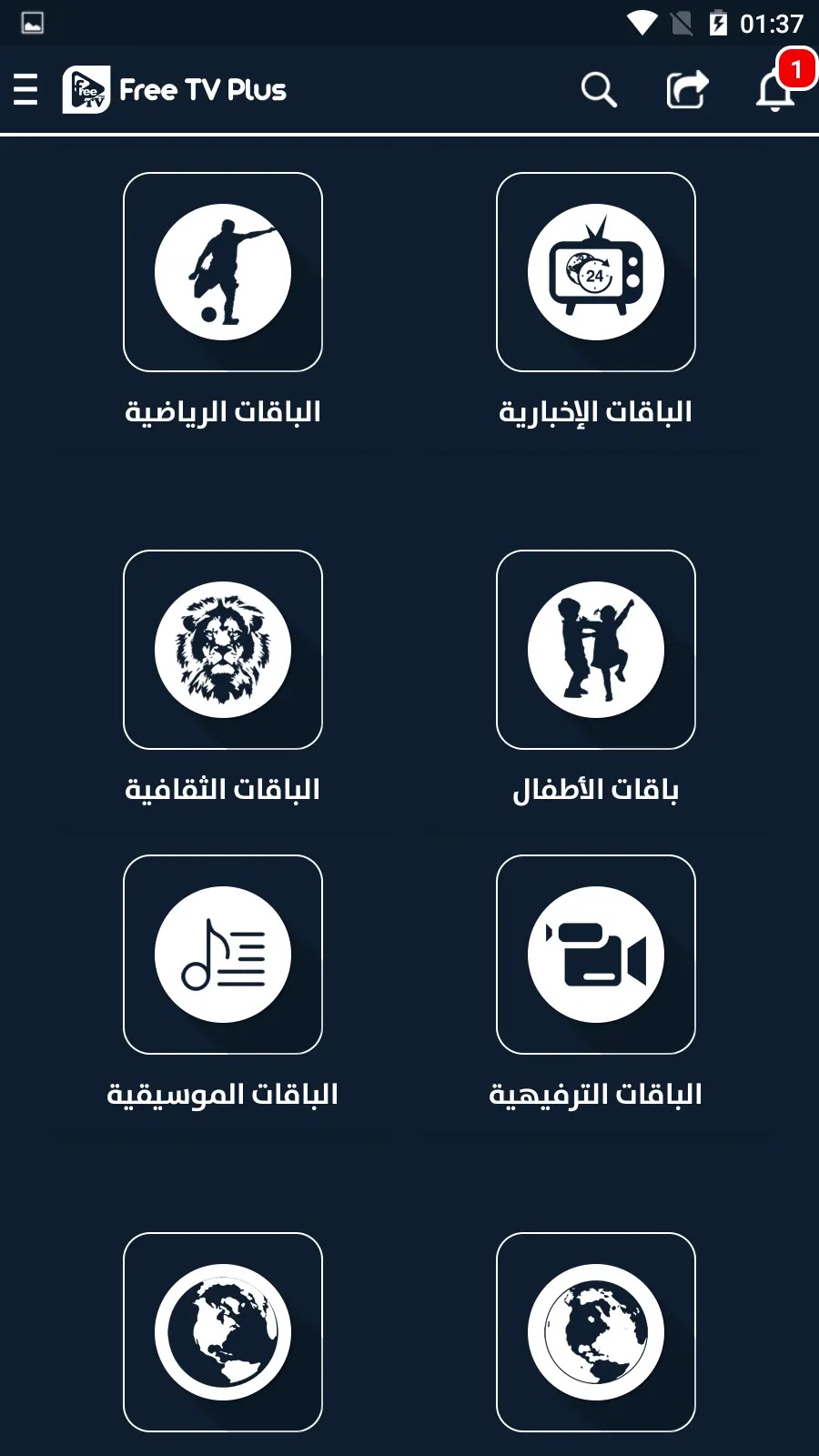
Task: Open the hamburger drawer menu
Action: click(25, 89)
